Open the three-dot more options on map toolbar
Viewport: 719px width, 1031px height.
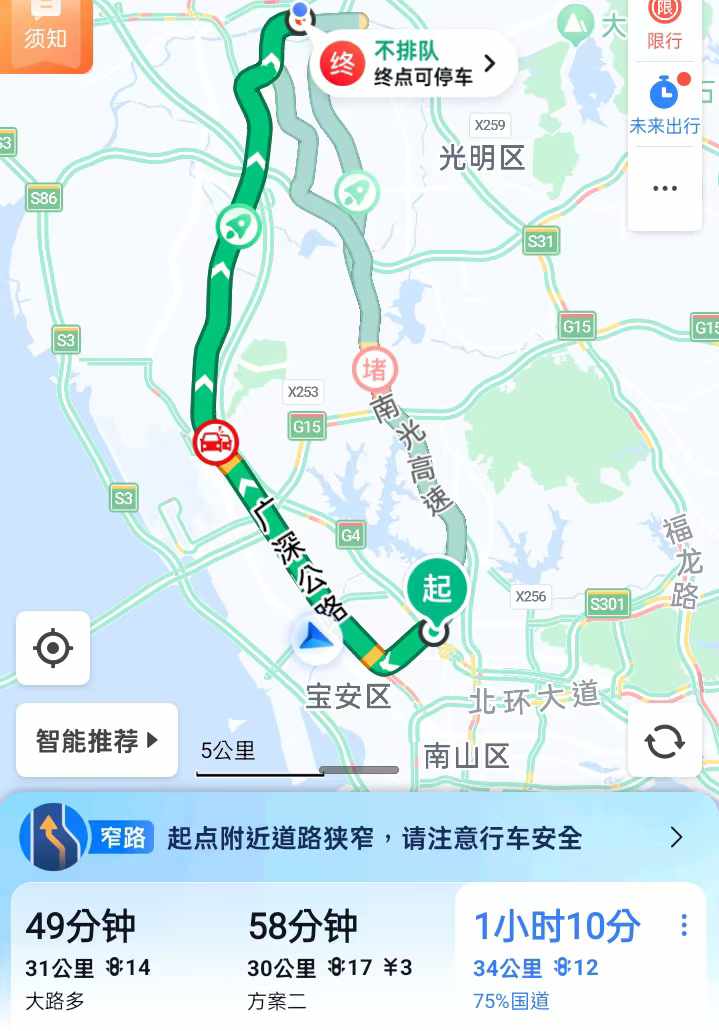click(x=664, y=188)
